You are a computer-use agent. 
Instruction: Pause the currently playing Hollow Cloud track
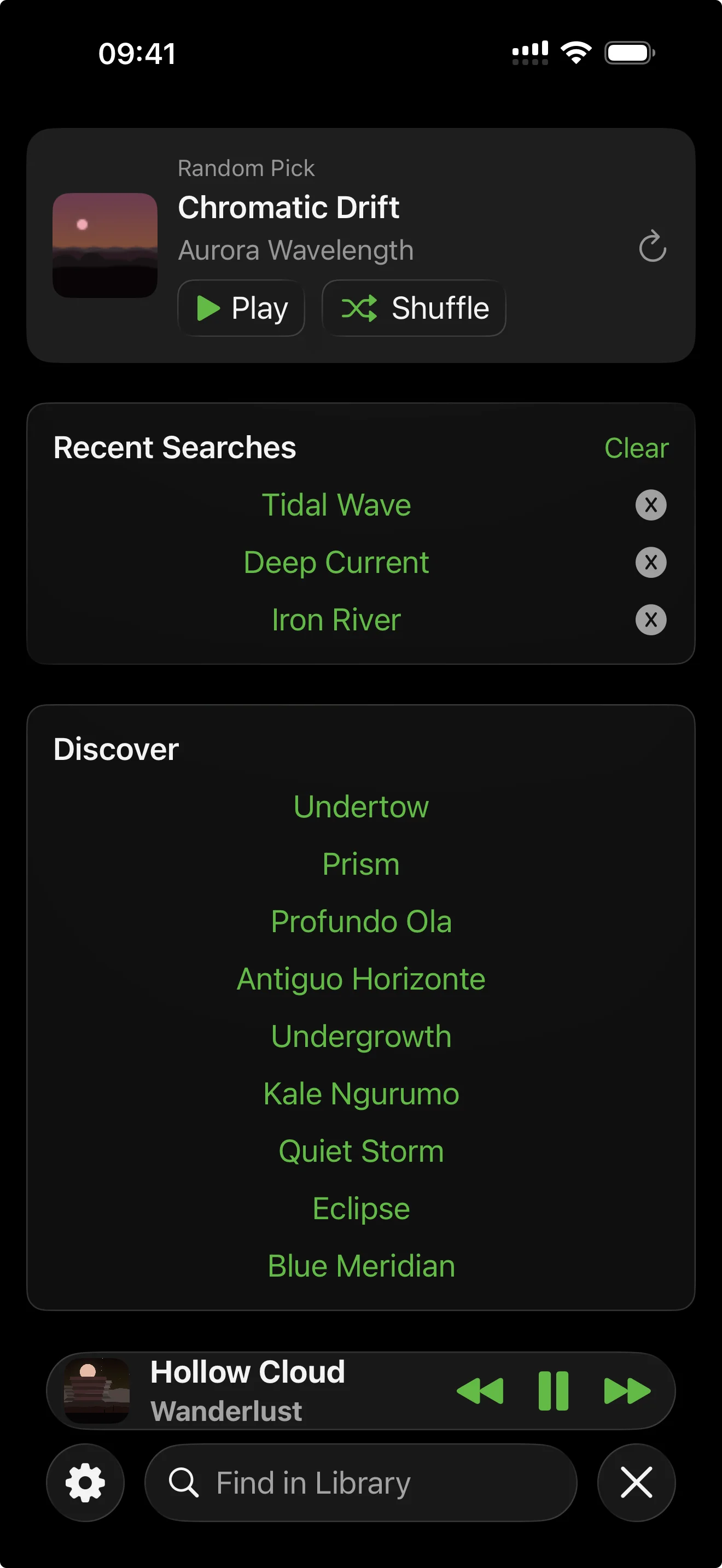click(x=553, y=1390)
